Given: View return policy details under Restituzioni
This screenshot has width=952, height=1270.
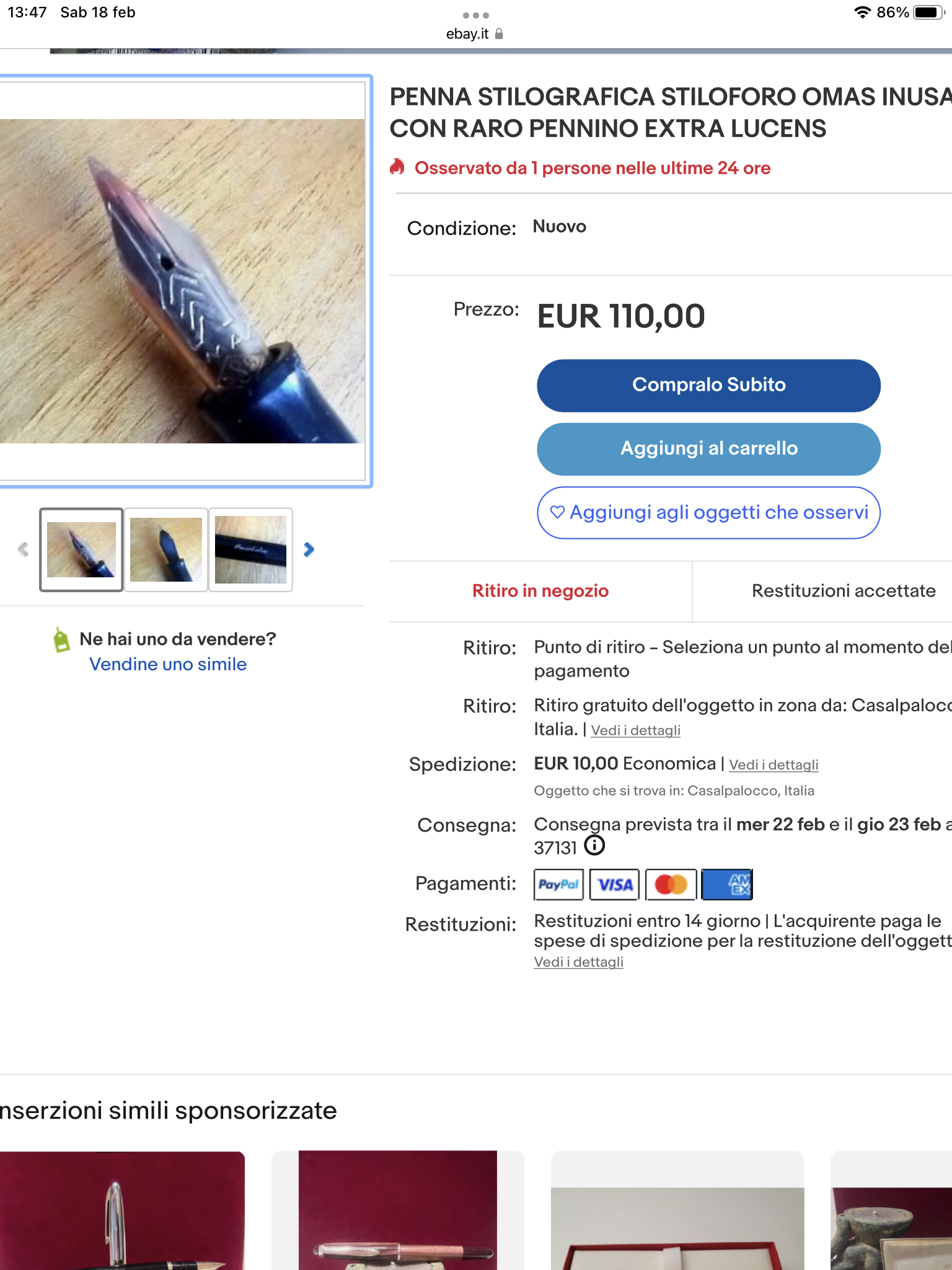Looking at the screenshot, I should point(578,962).
